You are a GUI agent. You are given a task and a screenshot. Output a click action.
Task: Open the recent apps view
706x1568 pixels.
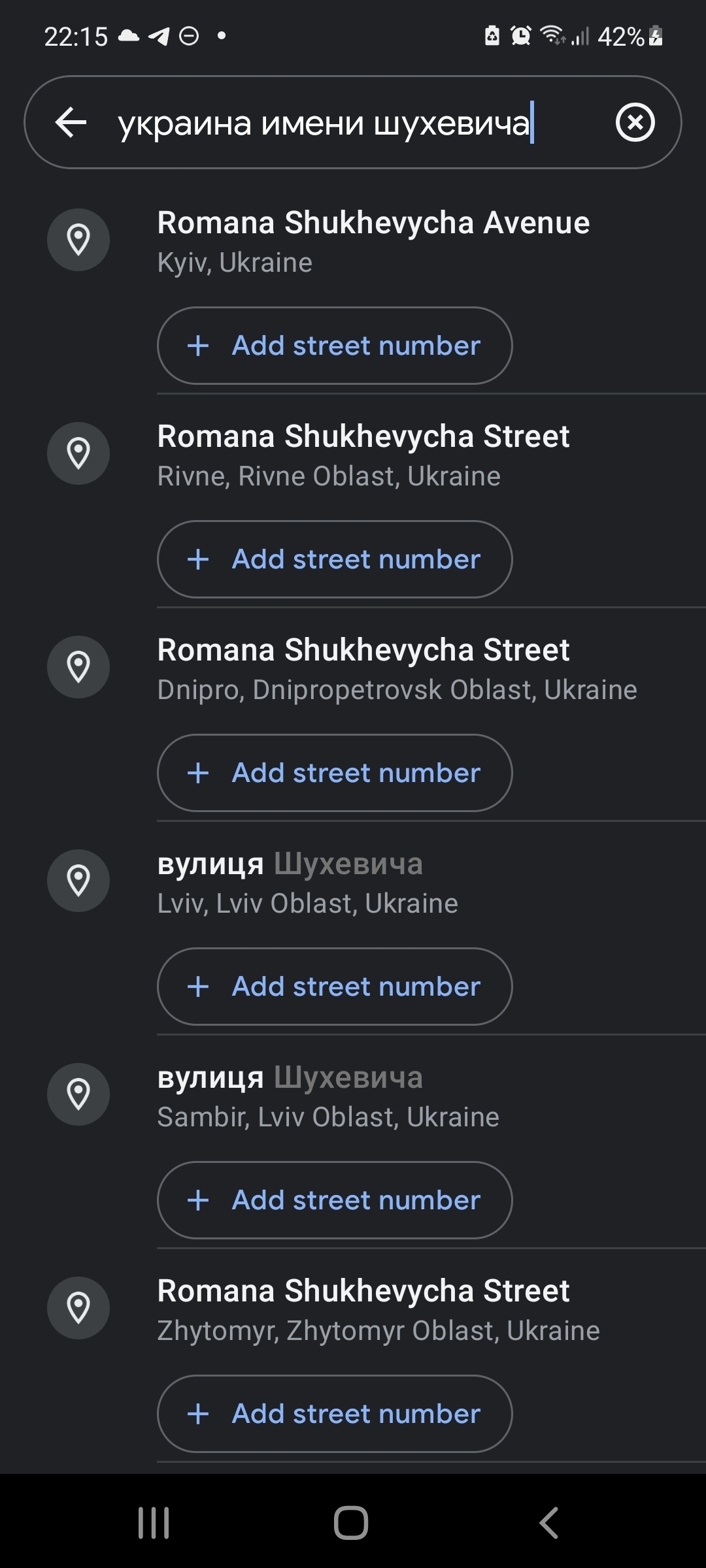(x=154, y=1523)
